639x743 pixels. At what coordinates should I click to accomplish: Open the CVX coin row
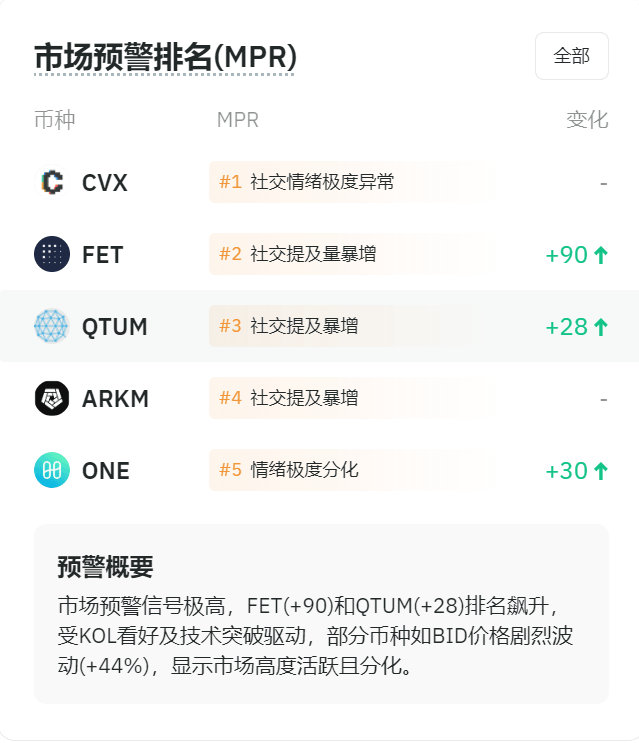(105, 183)
